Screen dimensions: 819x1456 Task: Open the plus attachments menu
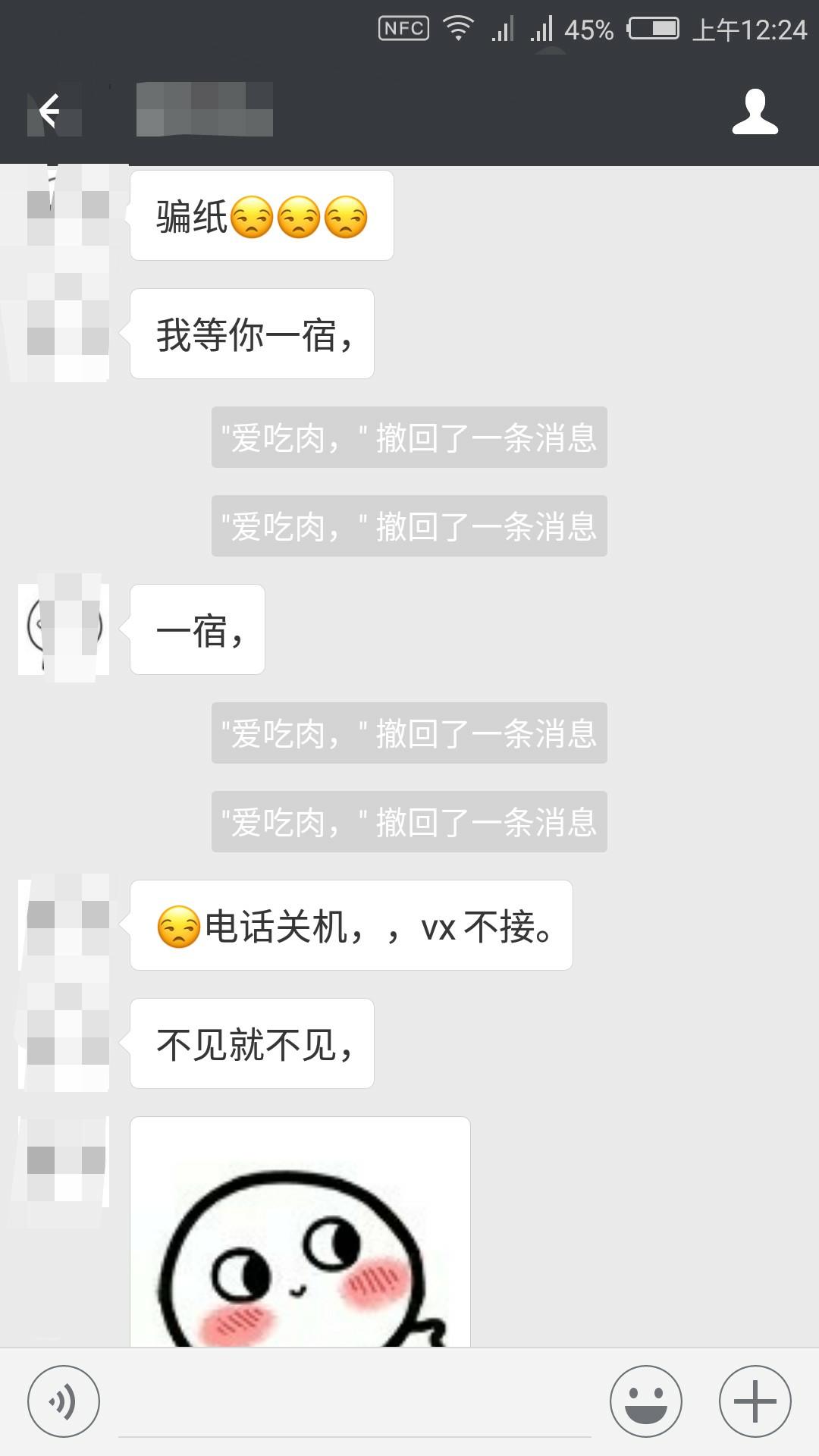click(x=755, y=1401)
